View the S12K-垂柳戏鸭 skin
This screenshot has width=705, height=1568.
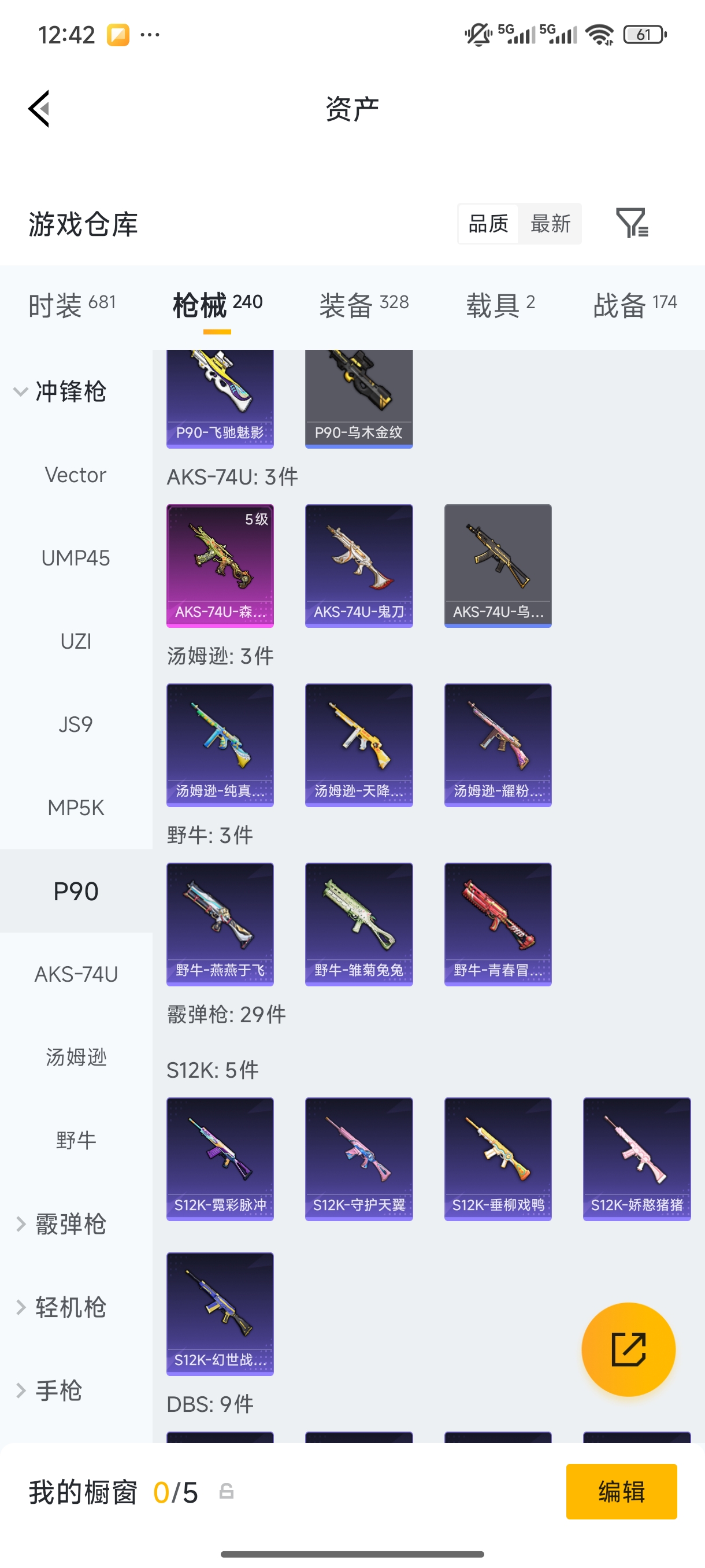tap(498, 1158)
